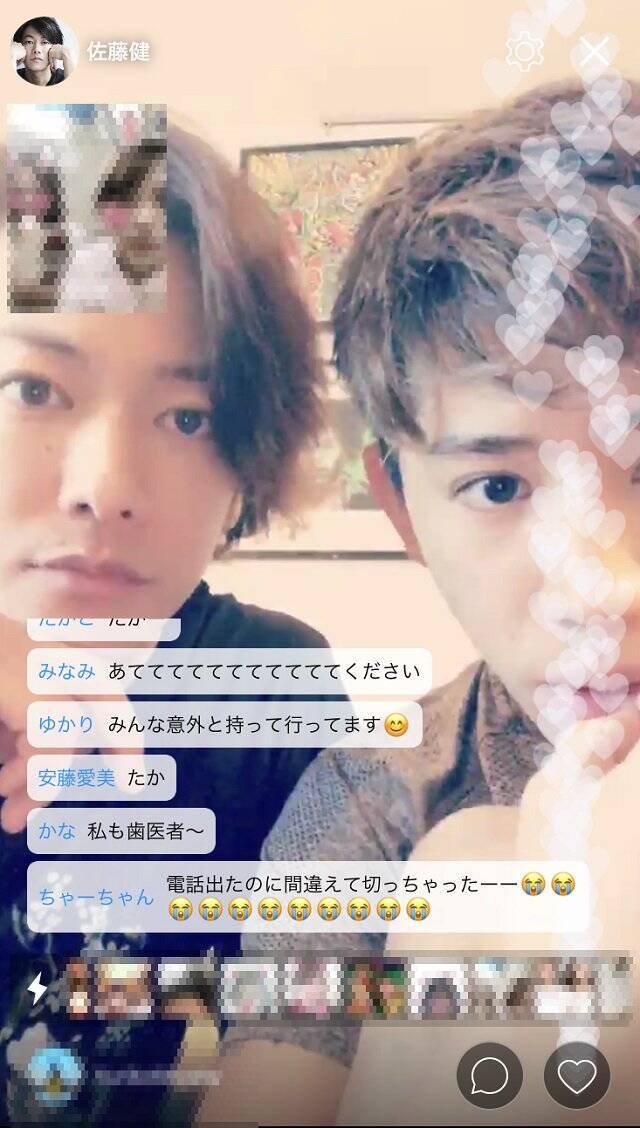Close the live stream
This screenshot has height=1128, width=640.
coord(594,52)
